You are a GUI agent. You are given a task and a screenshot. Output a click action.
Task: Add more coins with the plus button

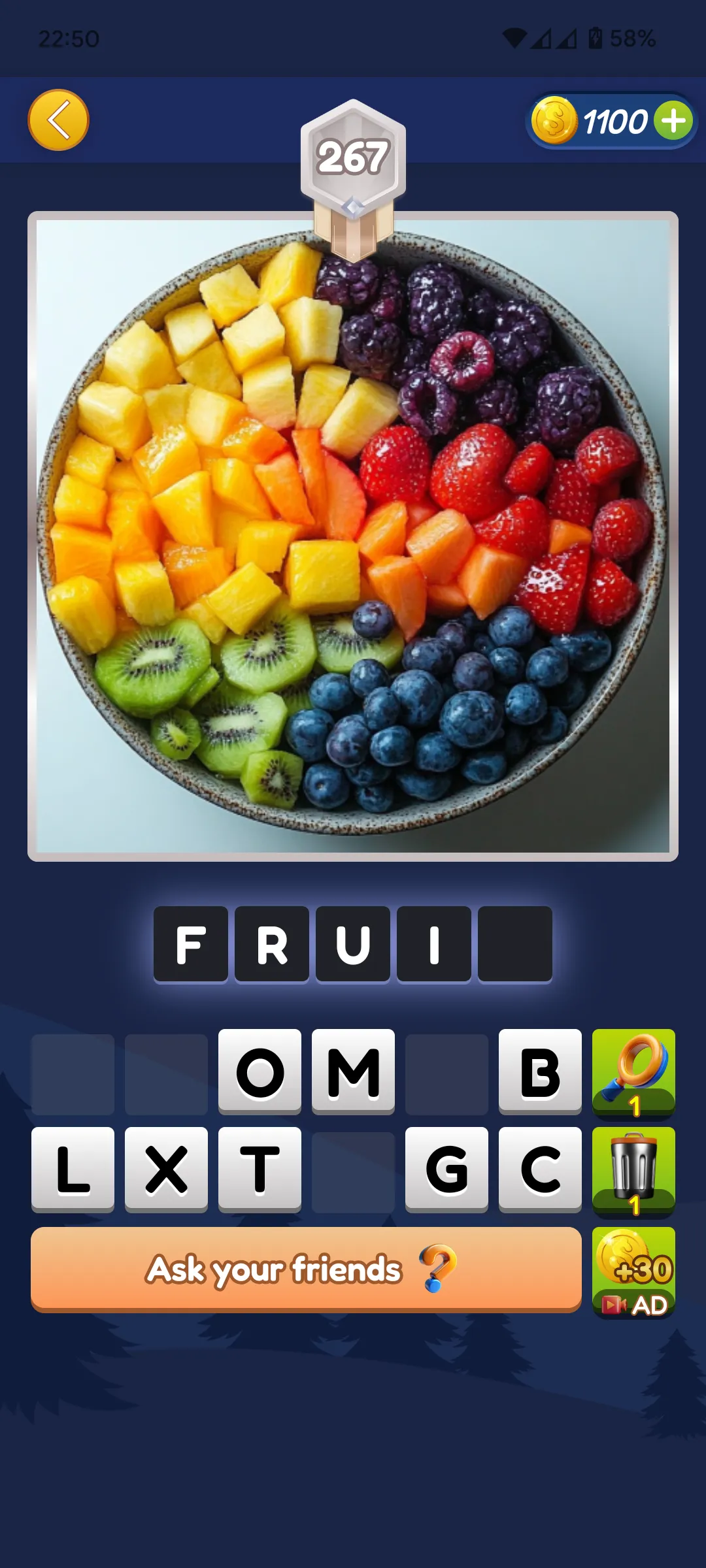673,121
